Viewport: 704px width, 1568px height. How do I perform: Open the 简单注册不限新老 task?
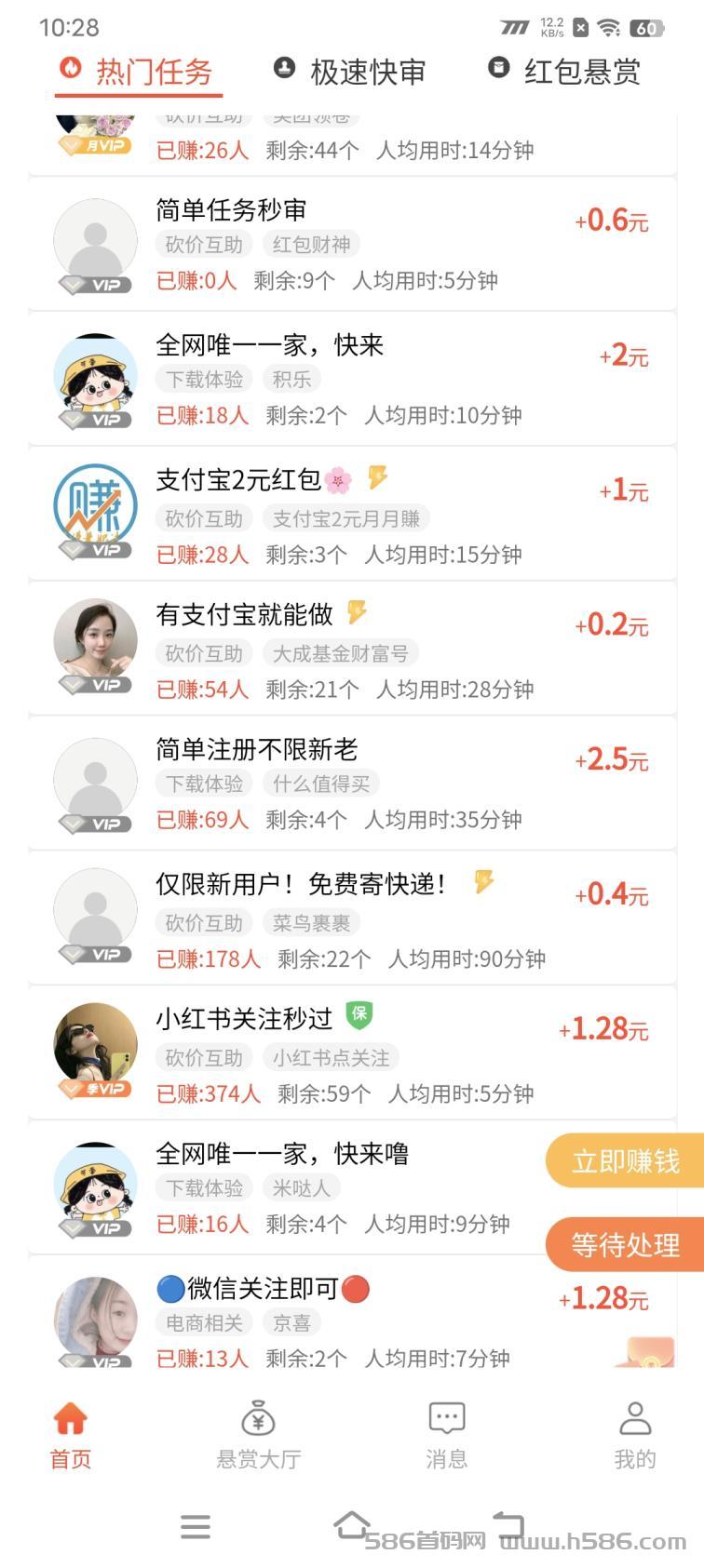352,784
